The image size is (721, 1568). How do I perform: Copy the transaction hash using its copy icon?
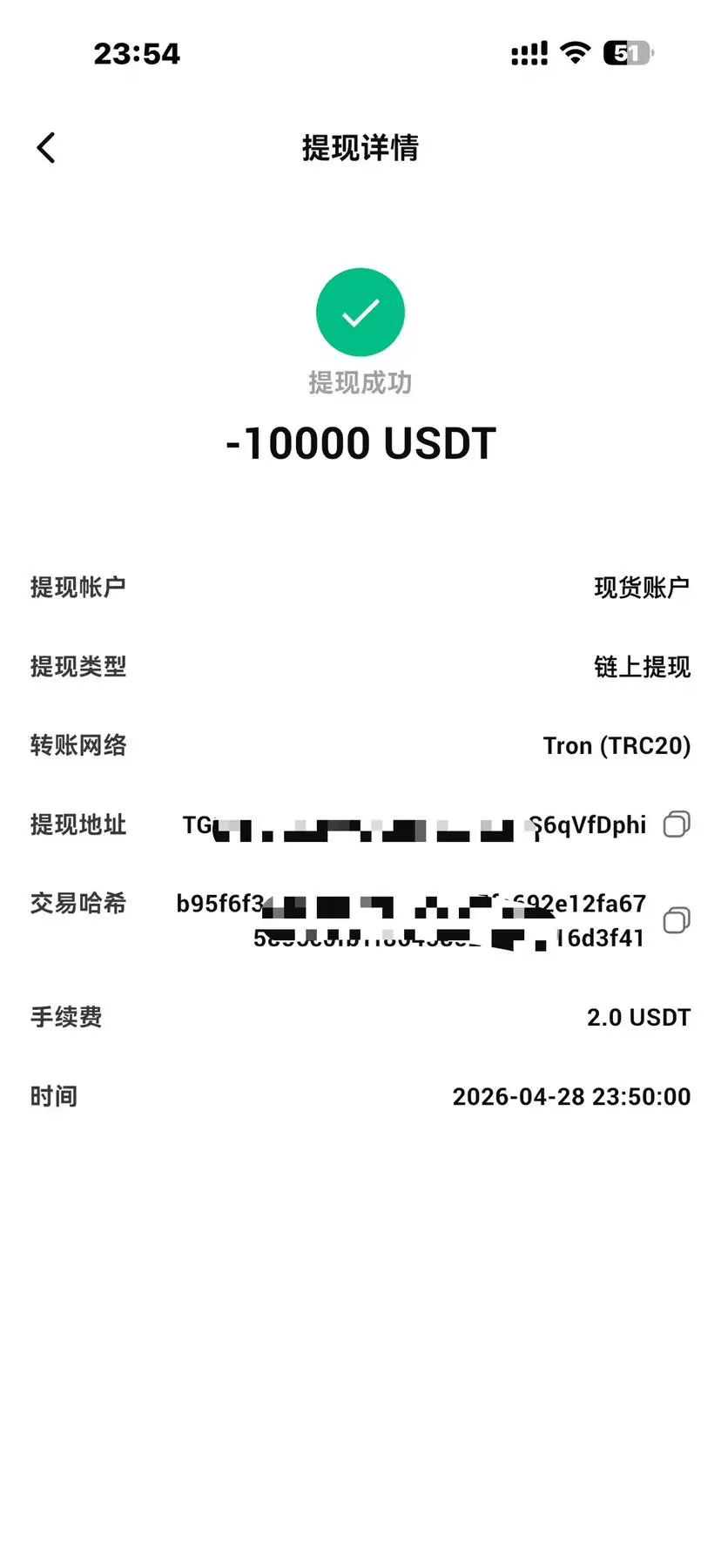676,921
